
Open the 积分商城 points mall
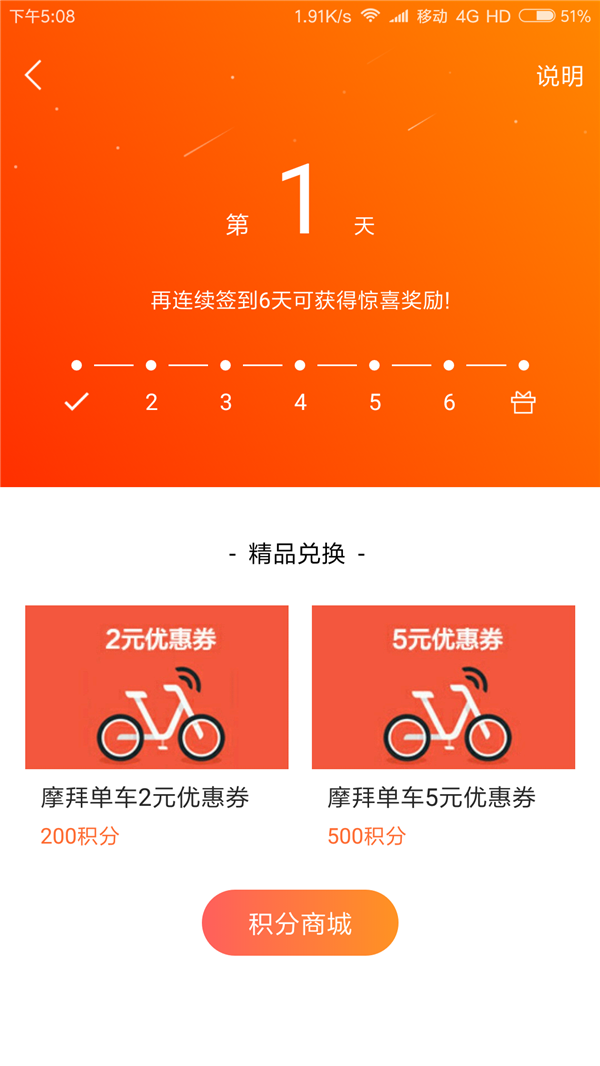pyautogui.click(x=300, y=923)
